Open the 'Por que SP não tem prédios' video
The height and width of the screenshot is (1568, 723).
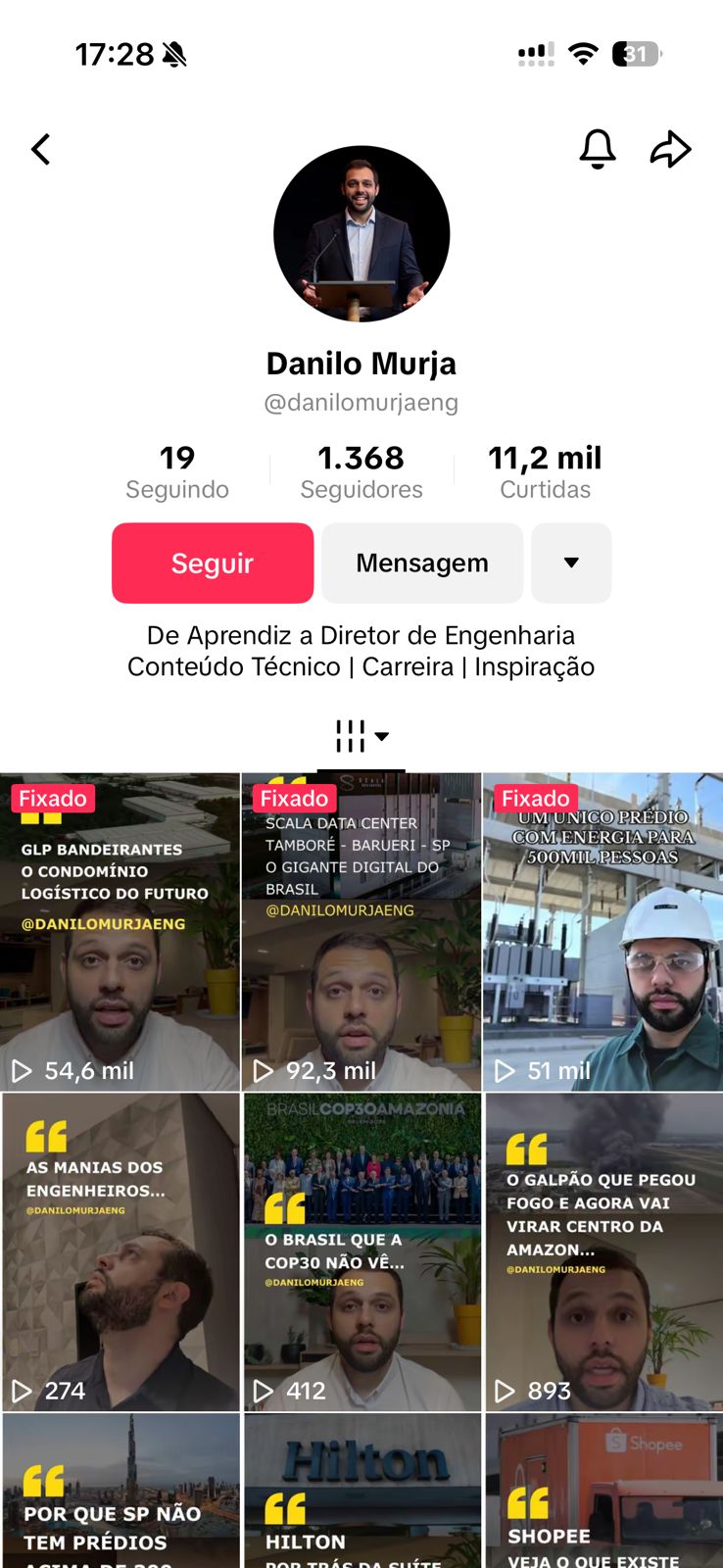[x=120, y=1492]
